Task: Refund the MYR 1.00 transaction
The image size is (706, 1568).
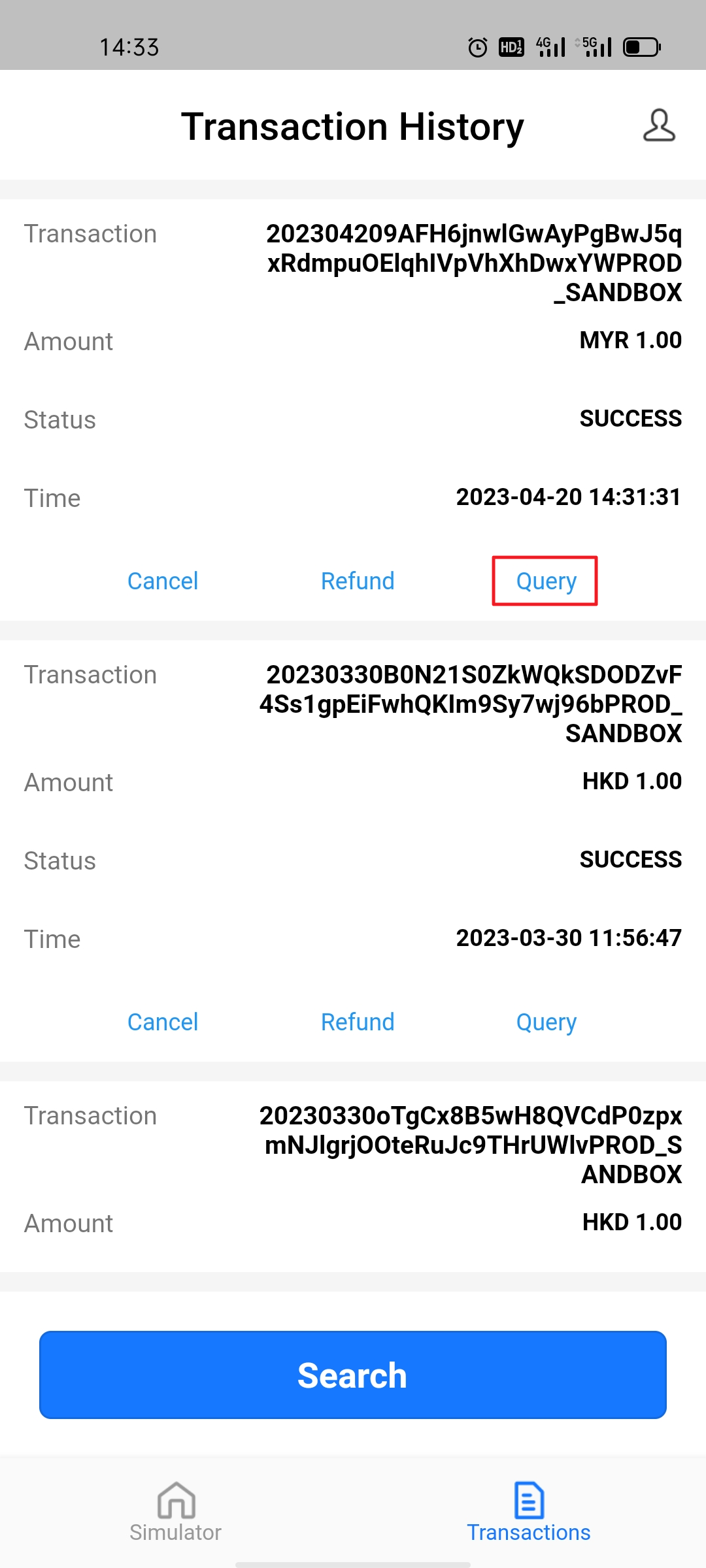Action: tap(358, 581)
